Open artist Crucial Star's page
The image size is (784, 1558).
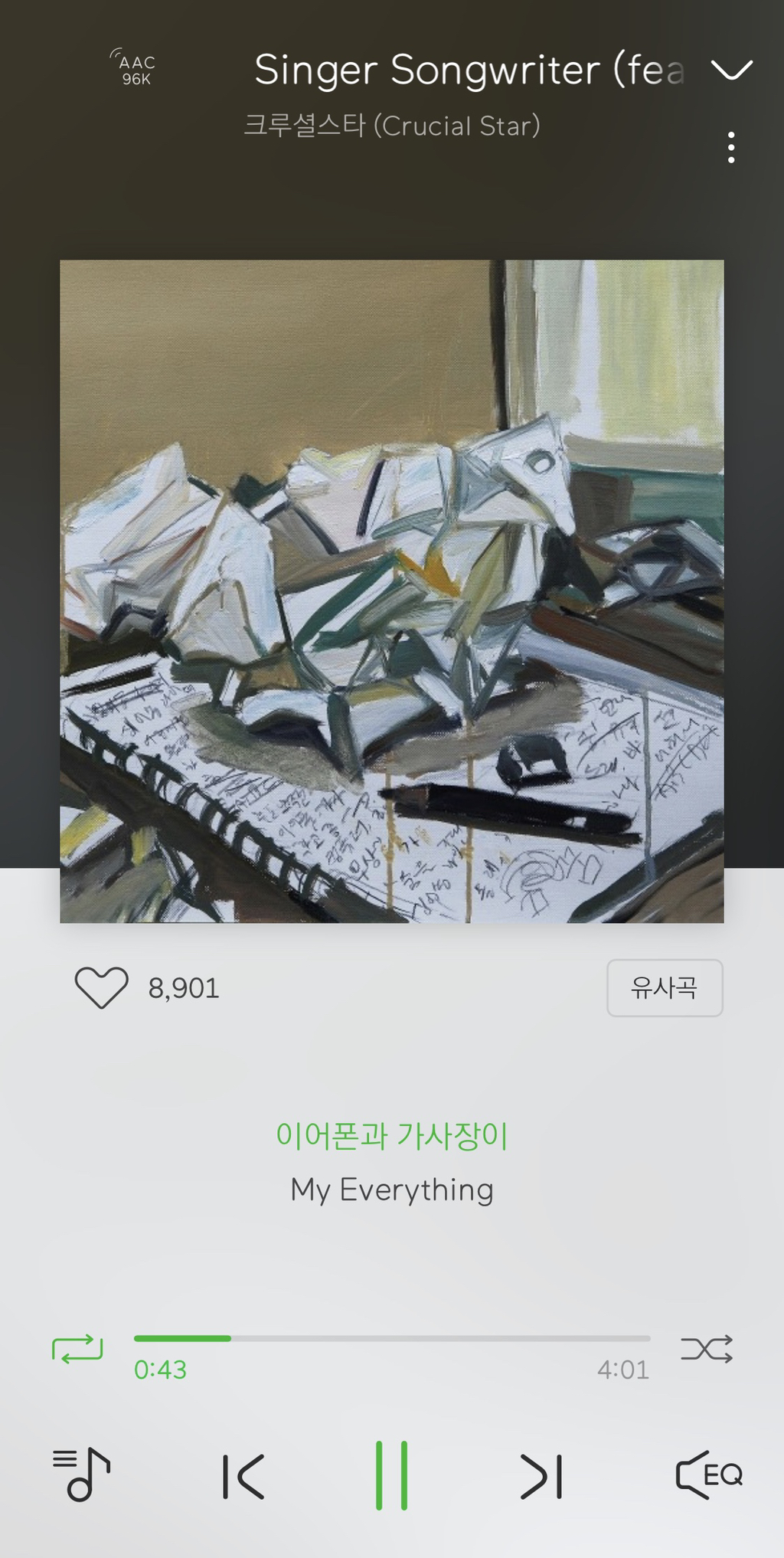click(391, 126)
